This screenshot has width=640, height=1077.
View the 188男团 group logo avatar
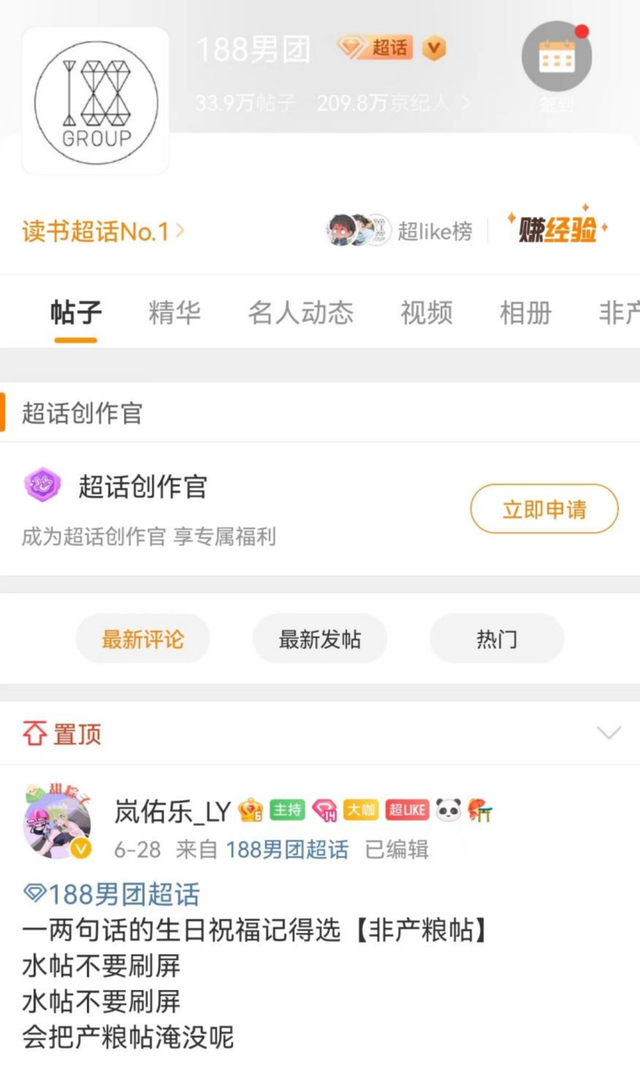pos(96,101)
